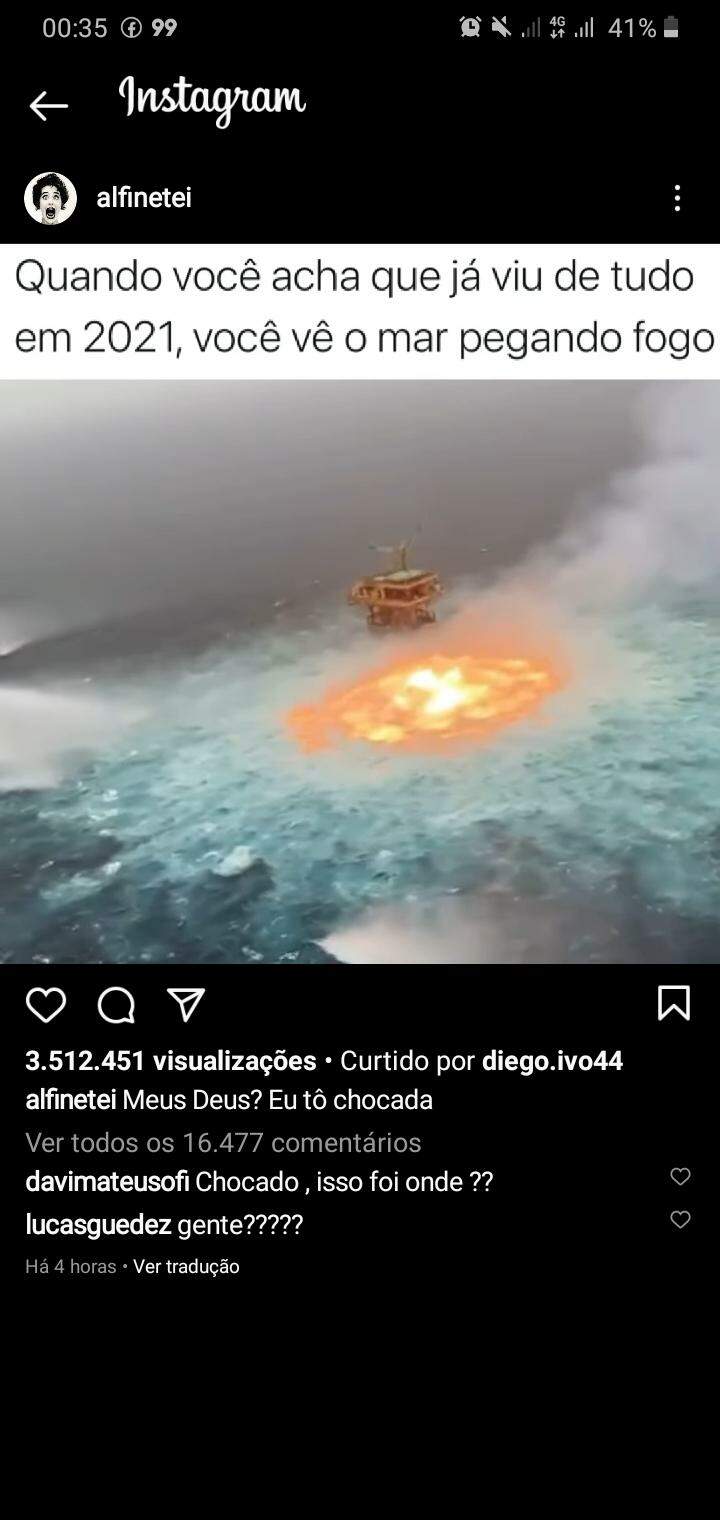Open diego.ivo44's profile from likes
This screenshot has height=1520, width=720.
(x=552, y=1061)
